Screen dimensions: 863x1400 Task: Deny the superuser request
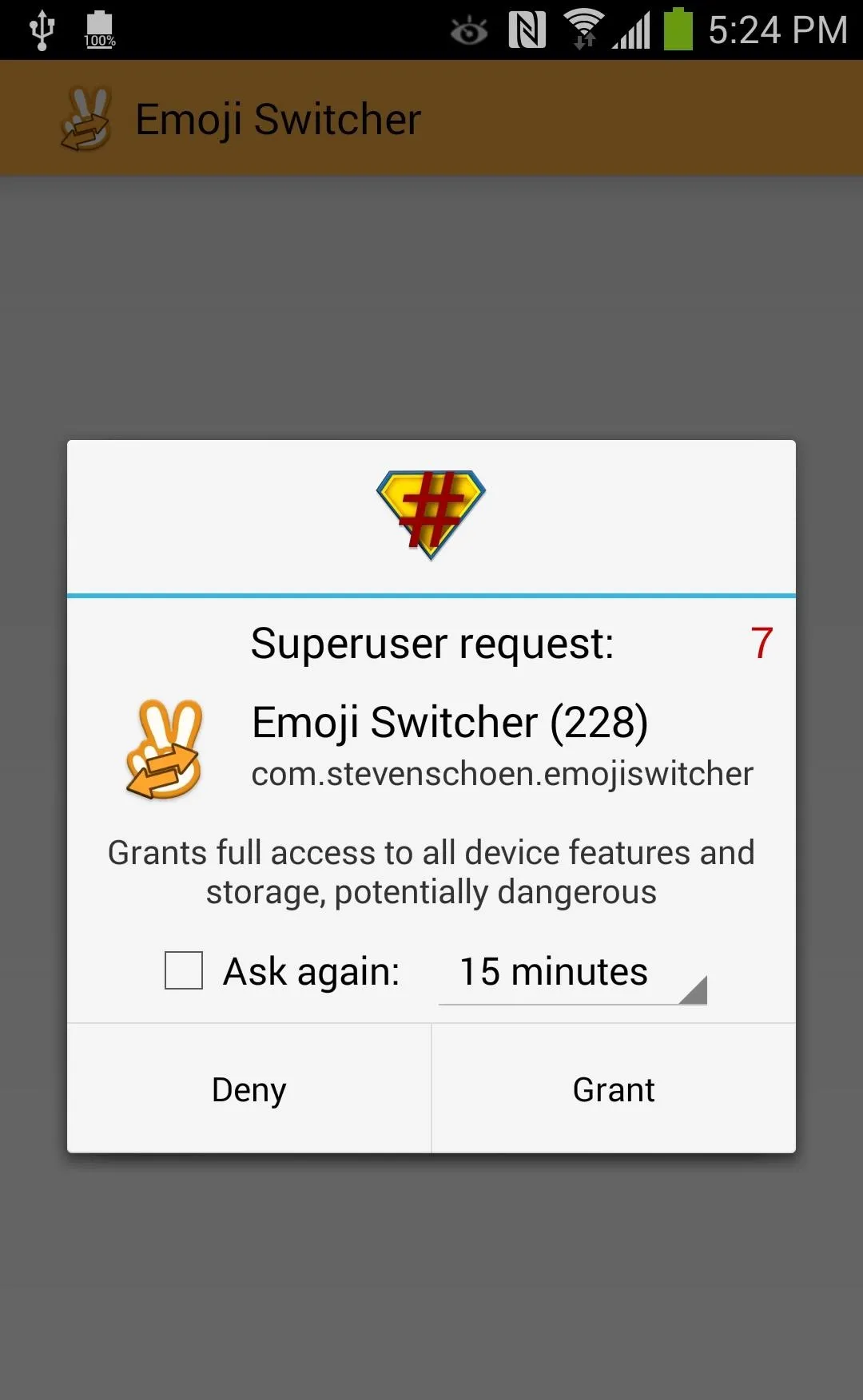249,1089
